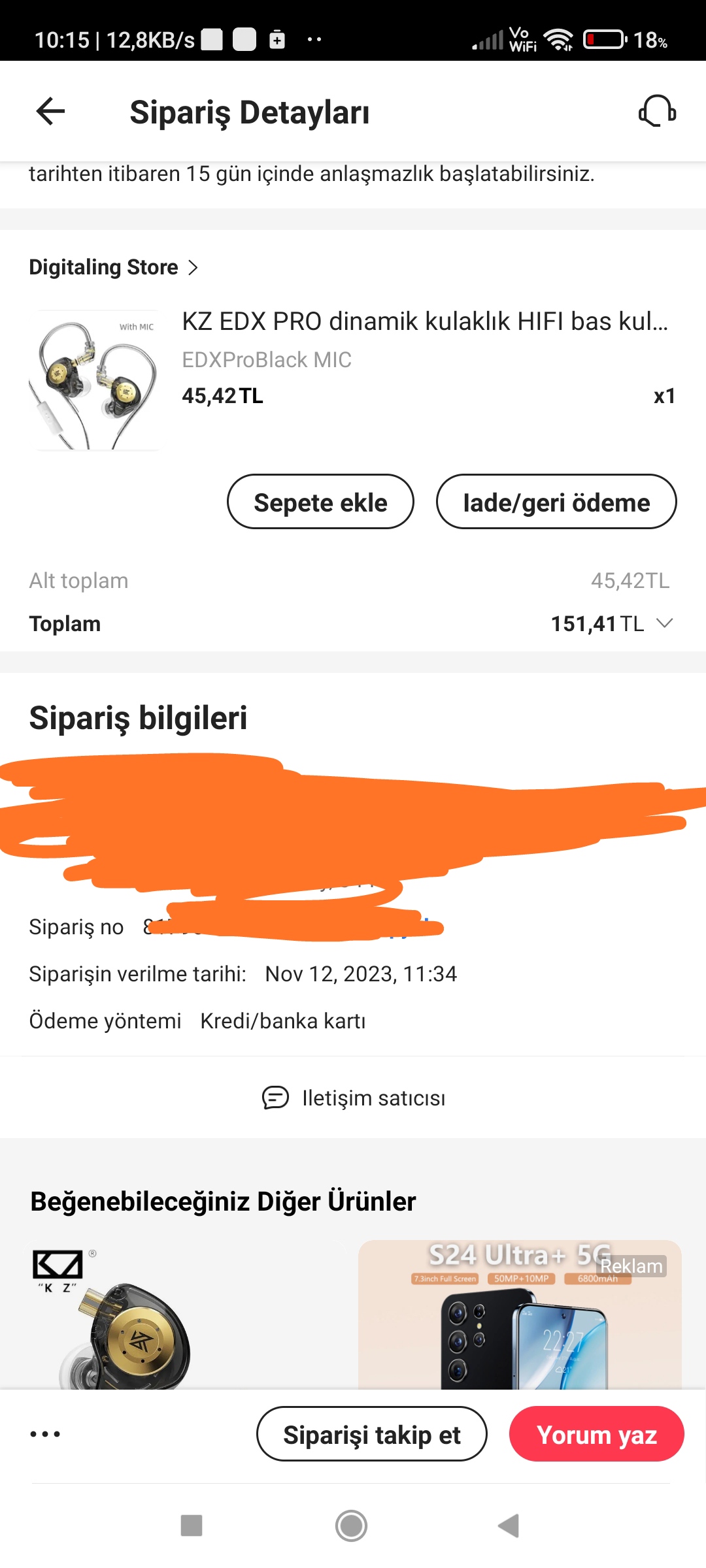Image resolution: width=706 pixels, height=1568 pixels.
Task: Expand the Toplam price breakdown
Action: click(x=664, y=623)
